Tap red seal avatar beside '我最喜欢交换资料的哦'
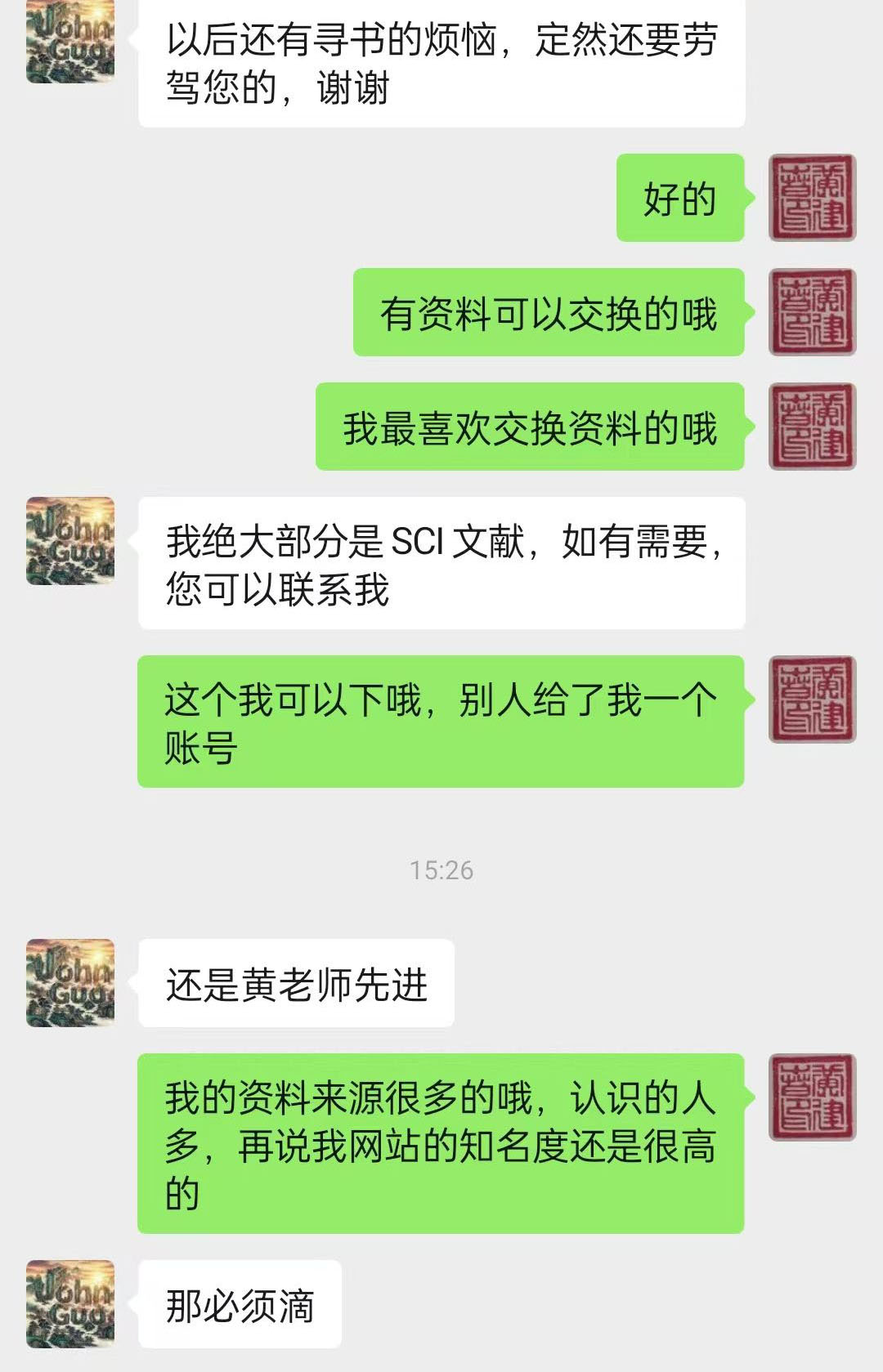The height and width of the screenshot is (1372, 883). (812, 427)
